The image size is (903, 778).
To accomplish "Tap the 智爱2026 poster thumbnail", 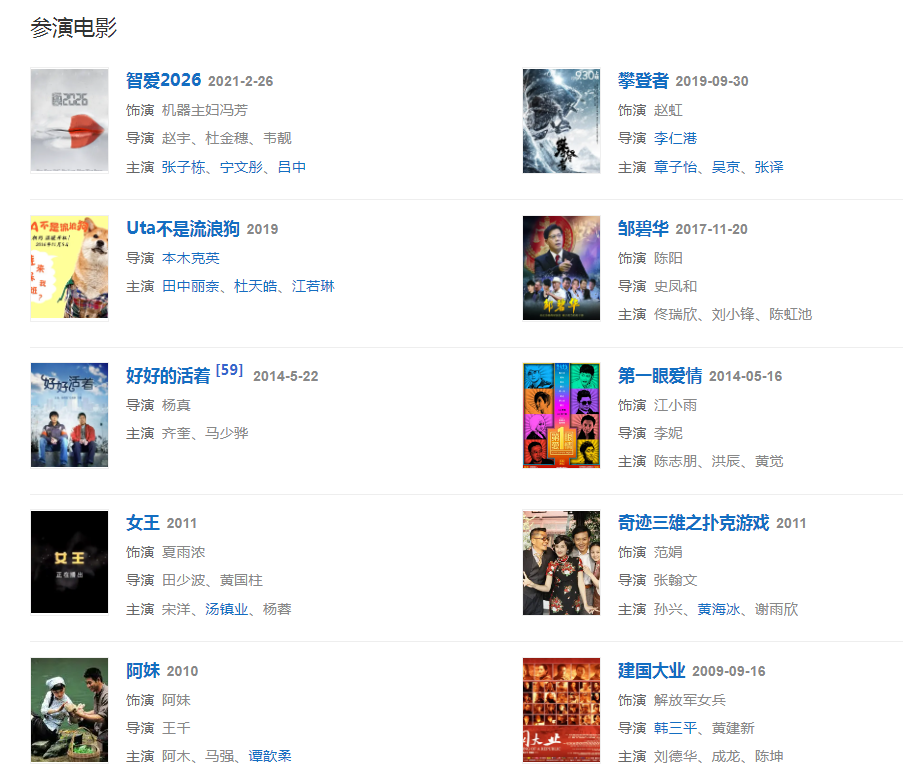I will point(69,121).
